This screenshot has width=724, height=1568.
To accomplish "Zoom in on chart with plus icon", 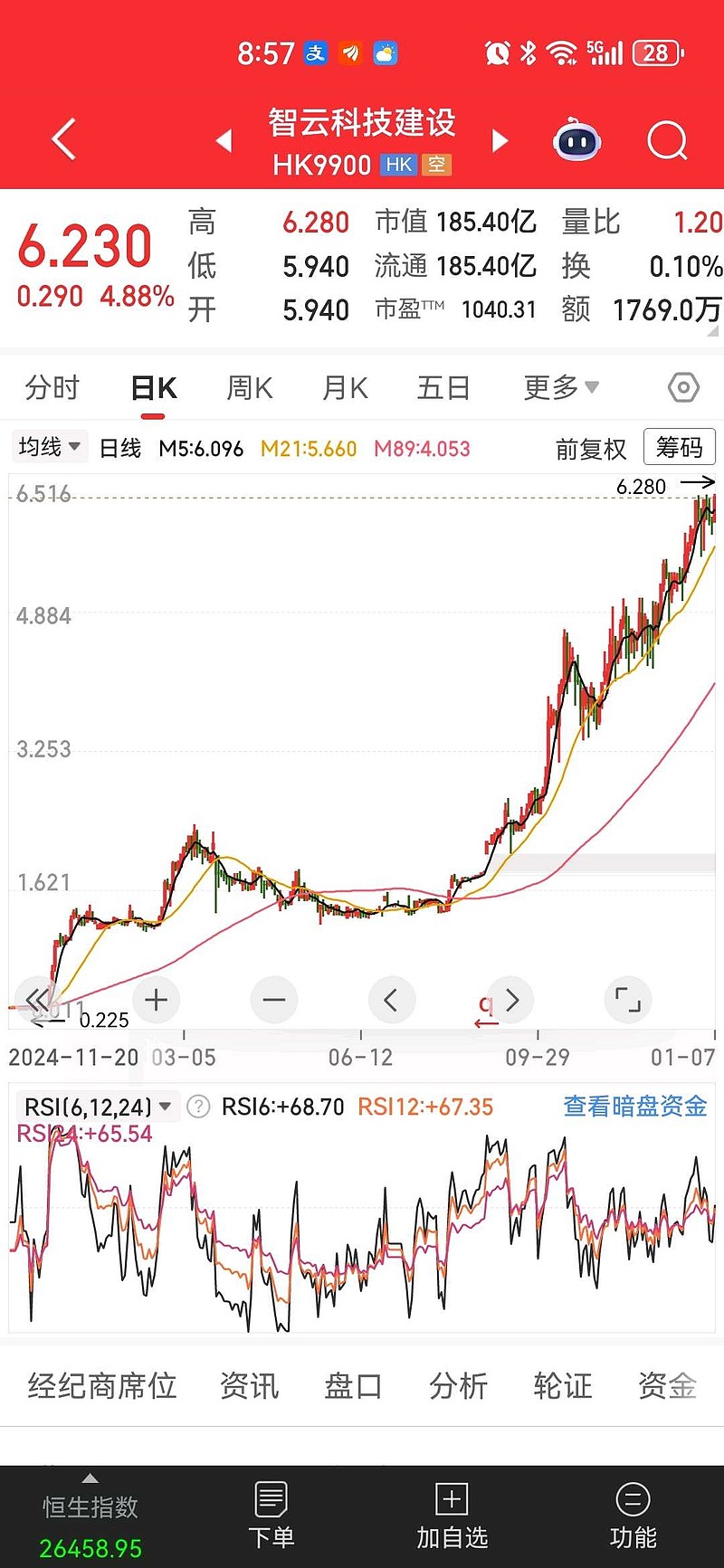I will [x=156, y=1000].
